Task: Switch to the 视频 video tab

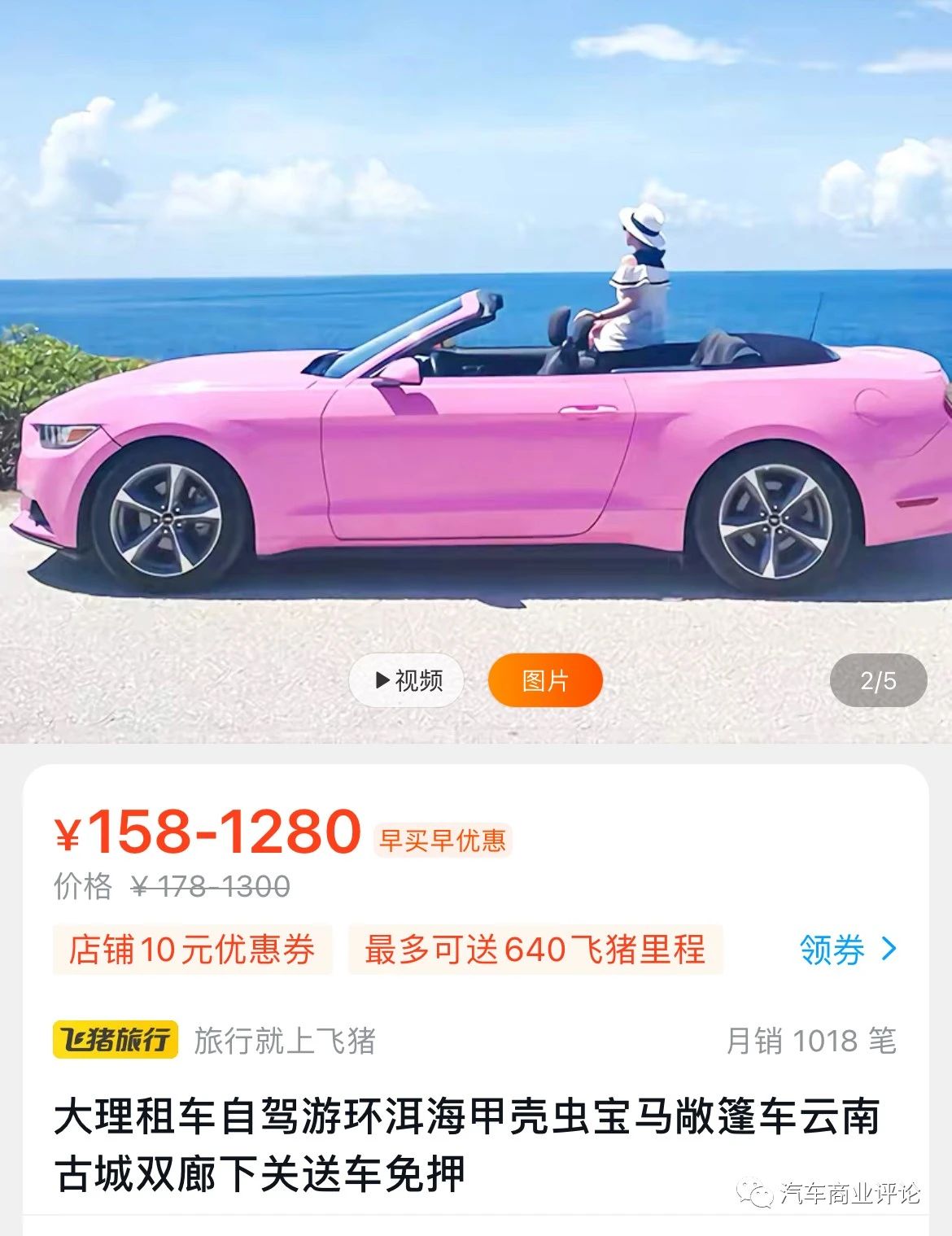Action: tap(407, 680)
